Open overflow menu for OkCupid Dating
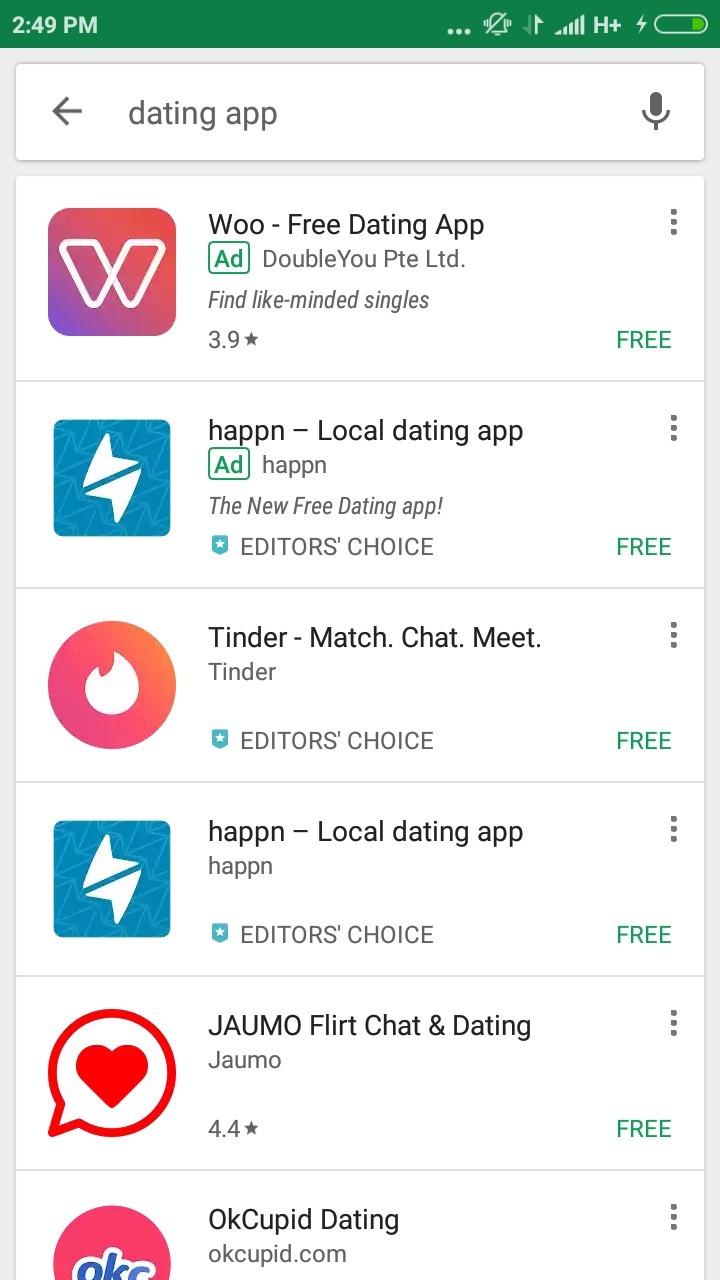The width and height of the screenshot is (720, 1280). tap(673, 1217)
